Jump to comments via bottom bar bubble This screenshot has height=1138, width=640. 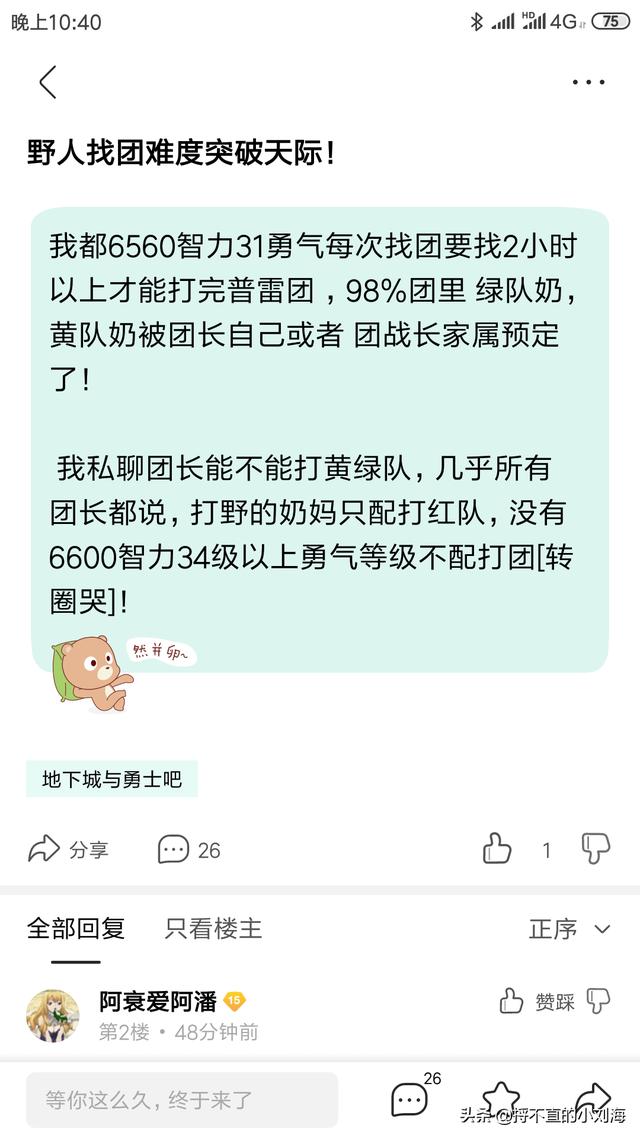[411, 1098]
